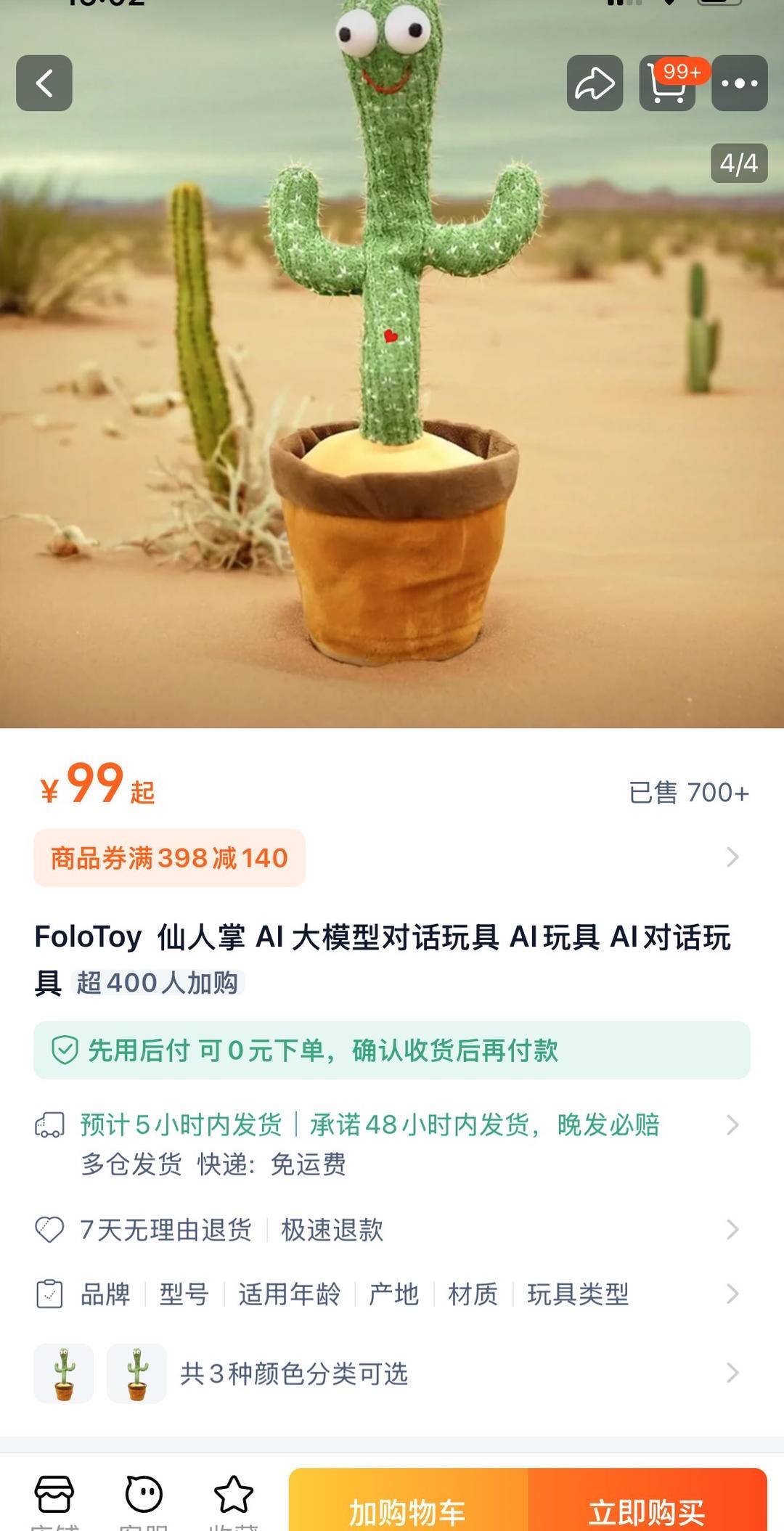Go back to the previous page
This screenshot has width=784, height=1531.
click(44, 83)
